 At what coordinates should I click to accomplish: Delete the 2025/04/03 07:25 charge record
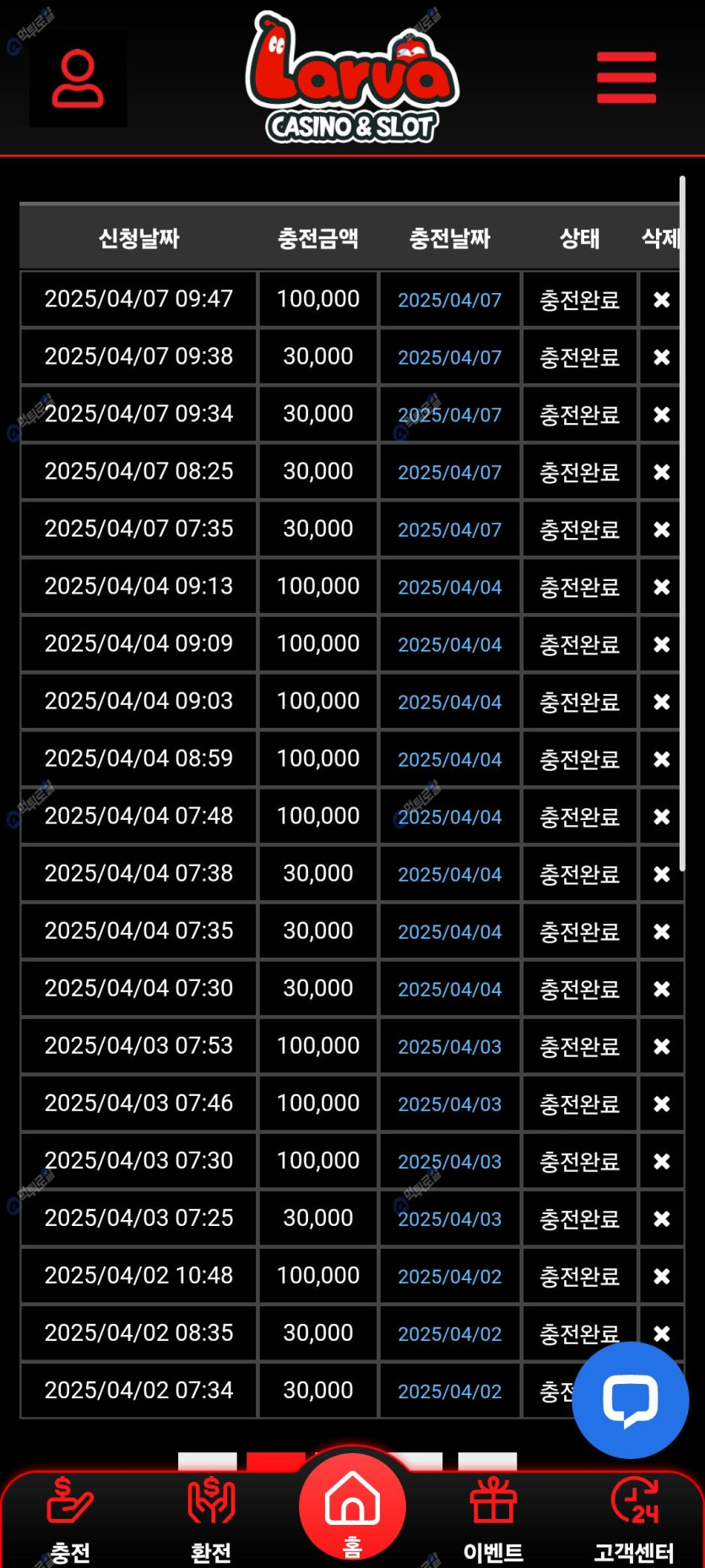pyautogui.click(x=662, y=1218)
